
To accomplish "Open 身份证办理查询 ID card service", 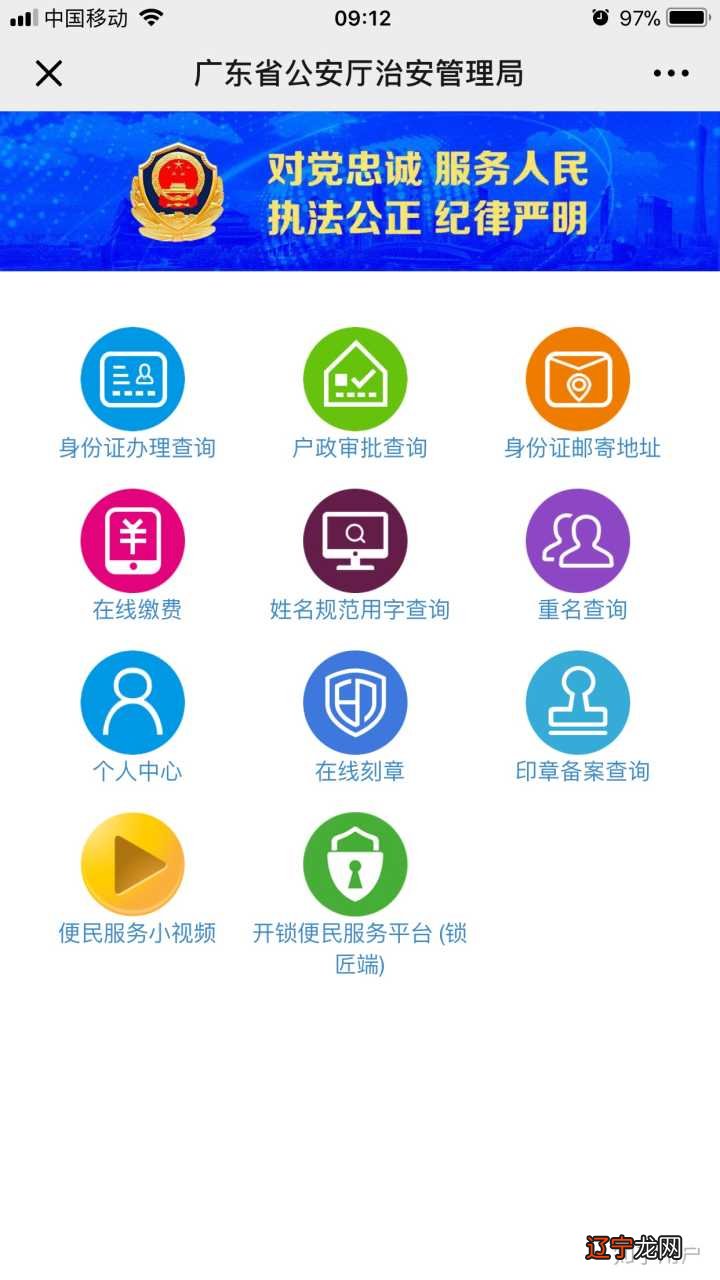I will pyautogui.click(x=132, y=379).
